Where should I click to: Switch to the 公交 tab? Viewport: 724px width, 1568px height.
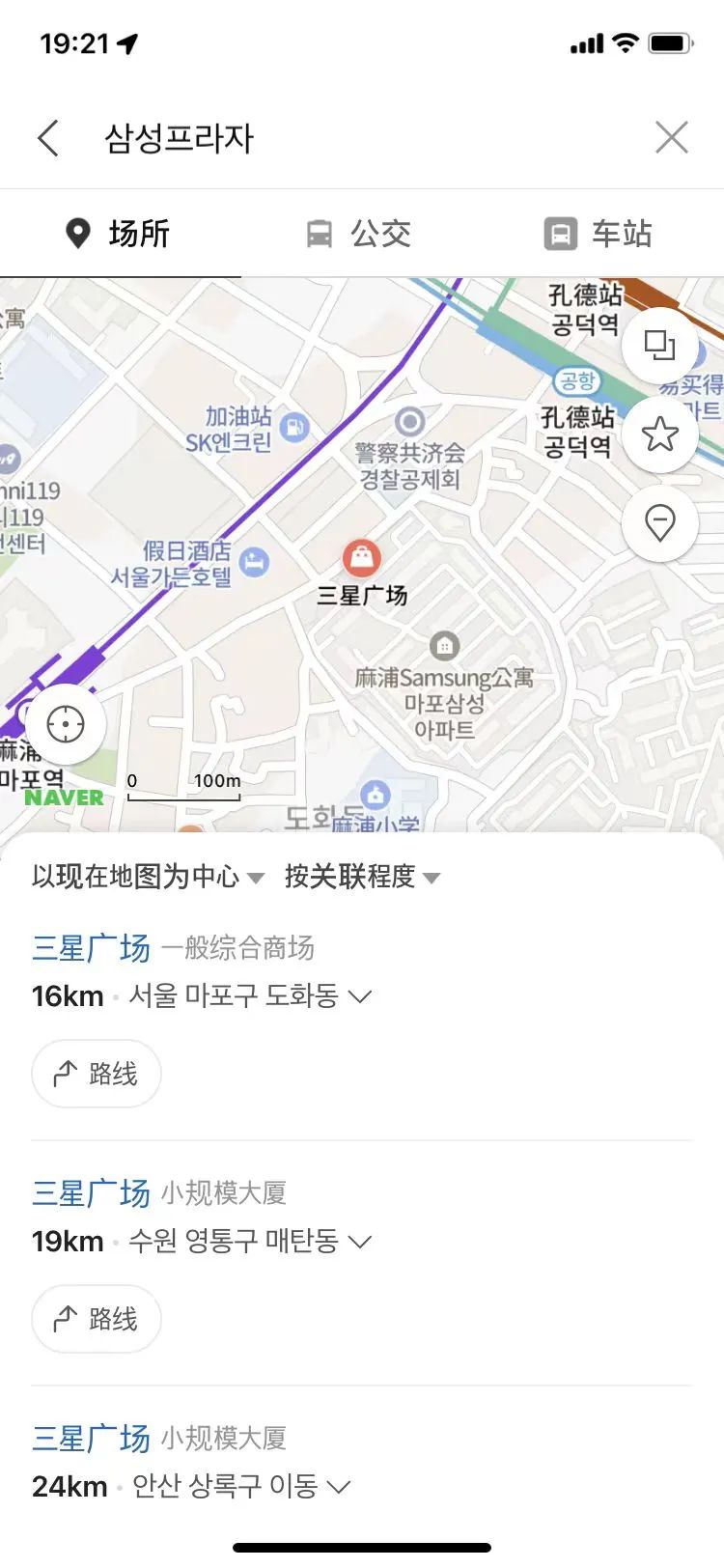tap(362, 234)
